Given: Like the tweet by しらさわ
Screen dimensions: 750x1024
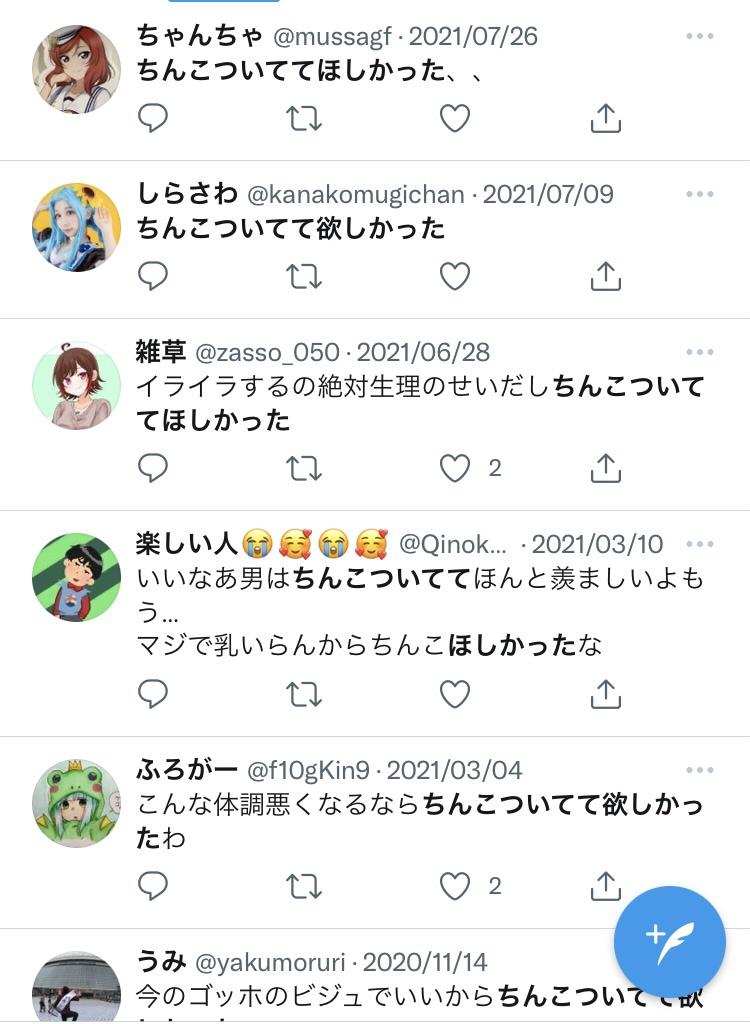Looking at the screenshot, I should (455, 276).
